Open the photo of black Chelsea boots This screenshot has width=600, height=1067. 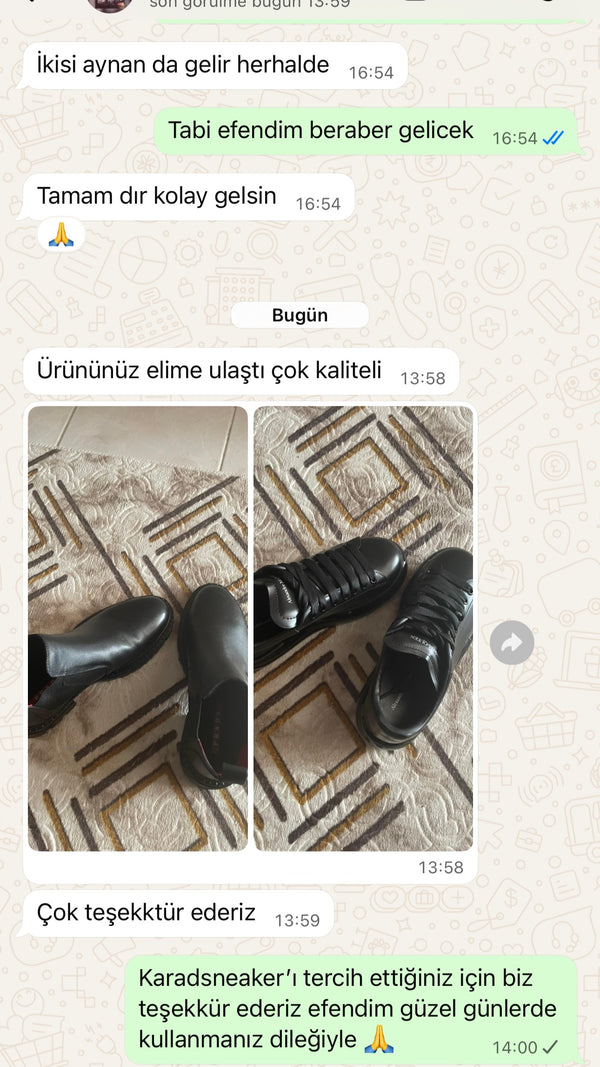[138, 628]
